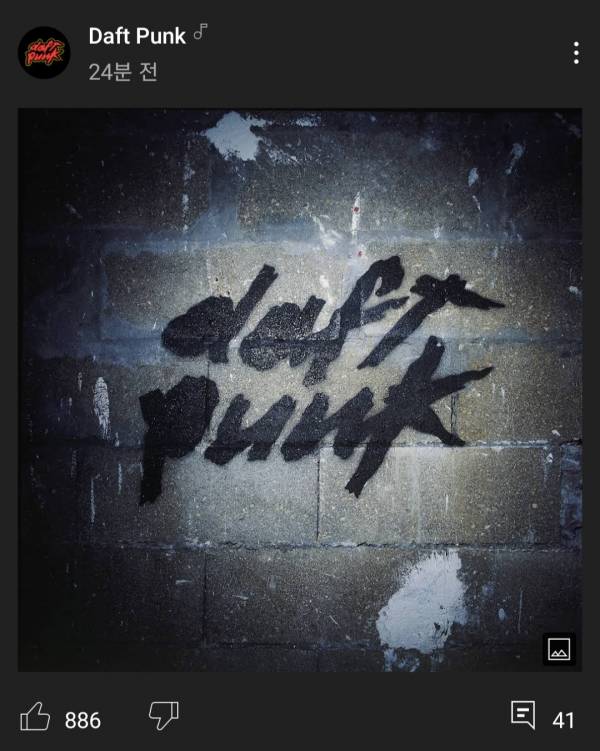Image resolution: width=600 pixels, height=751 pixels.
Task: Open the post's three-dot overflow menu
Action: click(x=576, y=53)
